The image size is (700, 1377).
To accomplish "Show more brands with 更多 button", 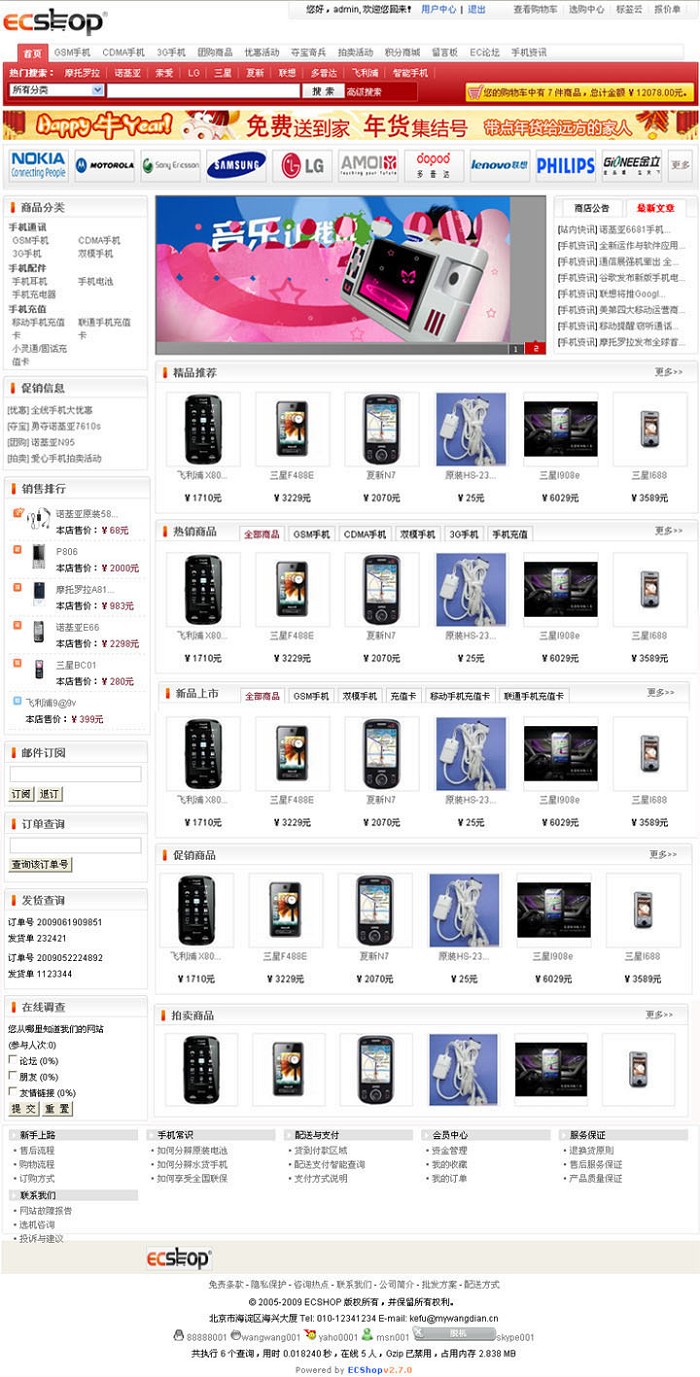I will pyautogui.click(x=680, y=165).
